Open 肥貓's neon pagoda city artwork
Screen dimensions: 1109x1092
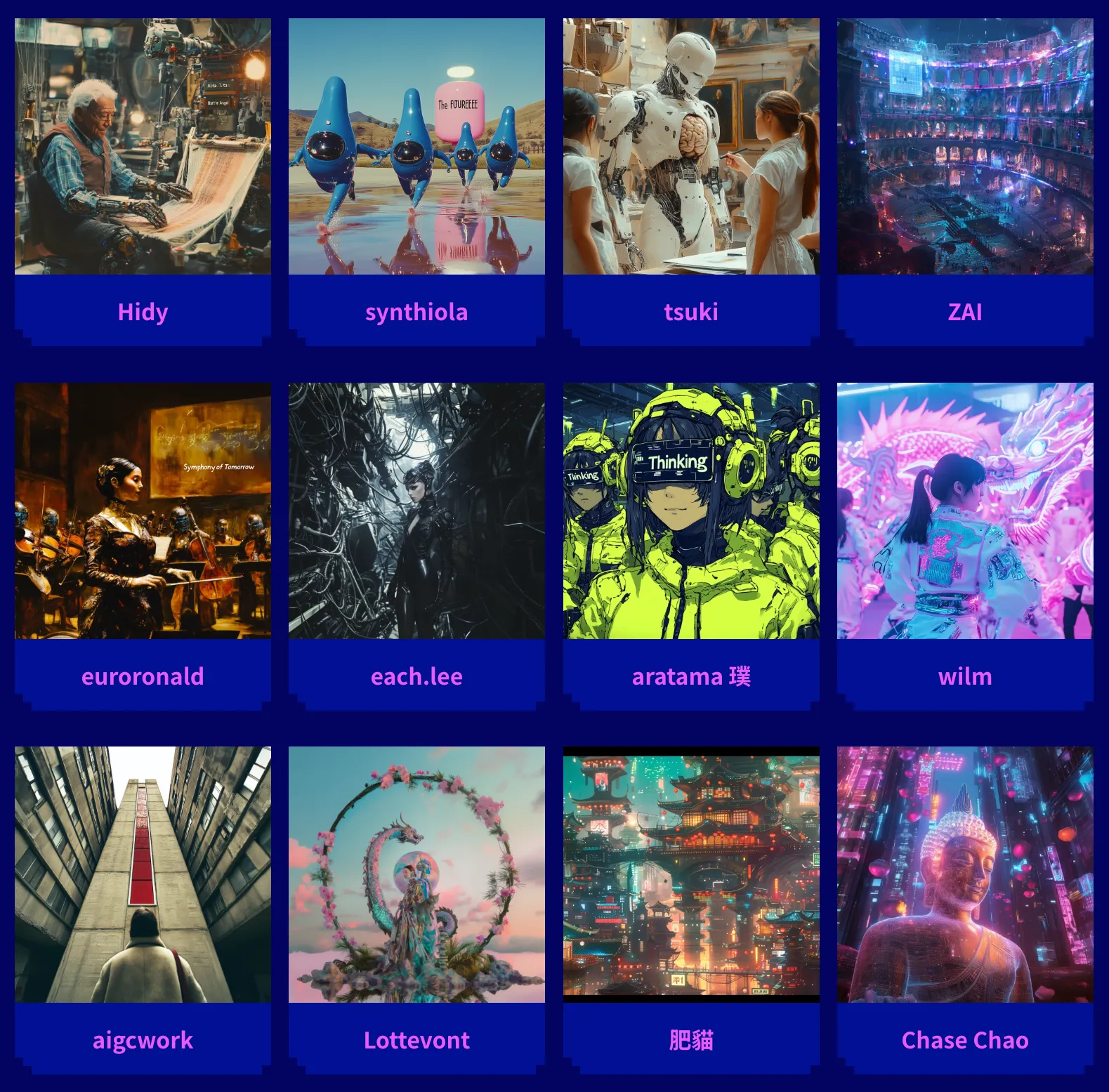(x=691, y=874)
